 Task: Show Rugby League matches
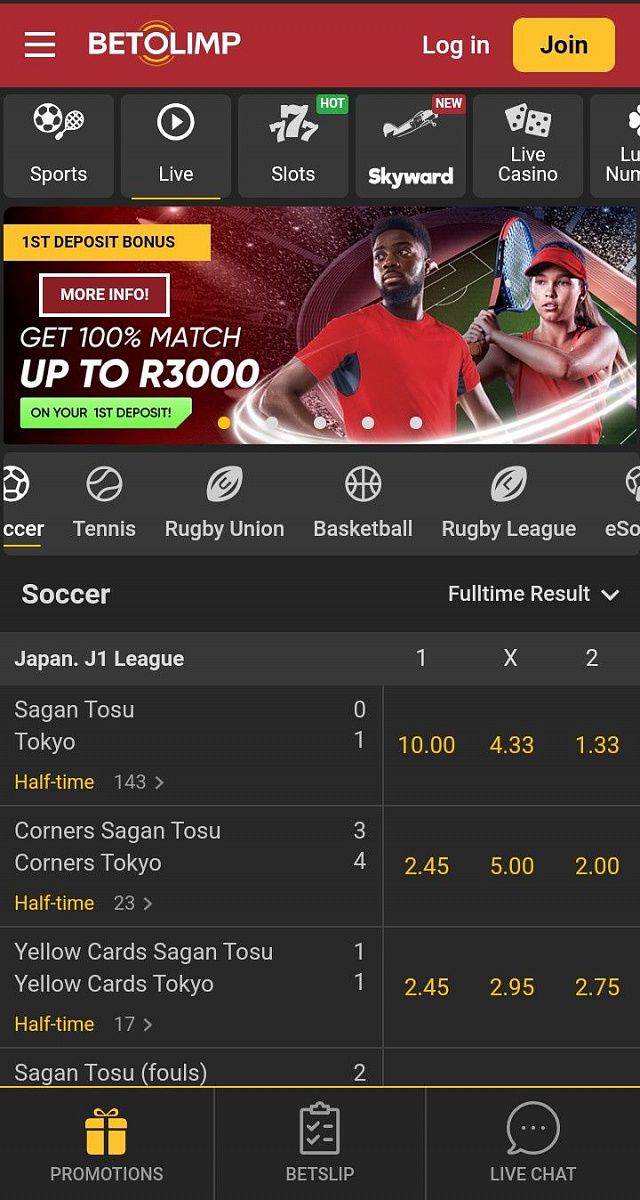pyautogui.click(x=508, y=503)
